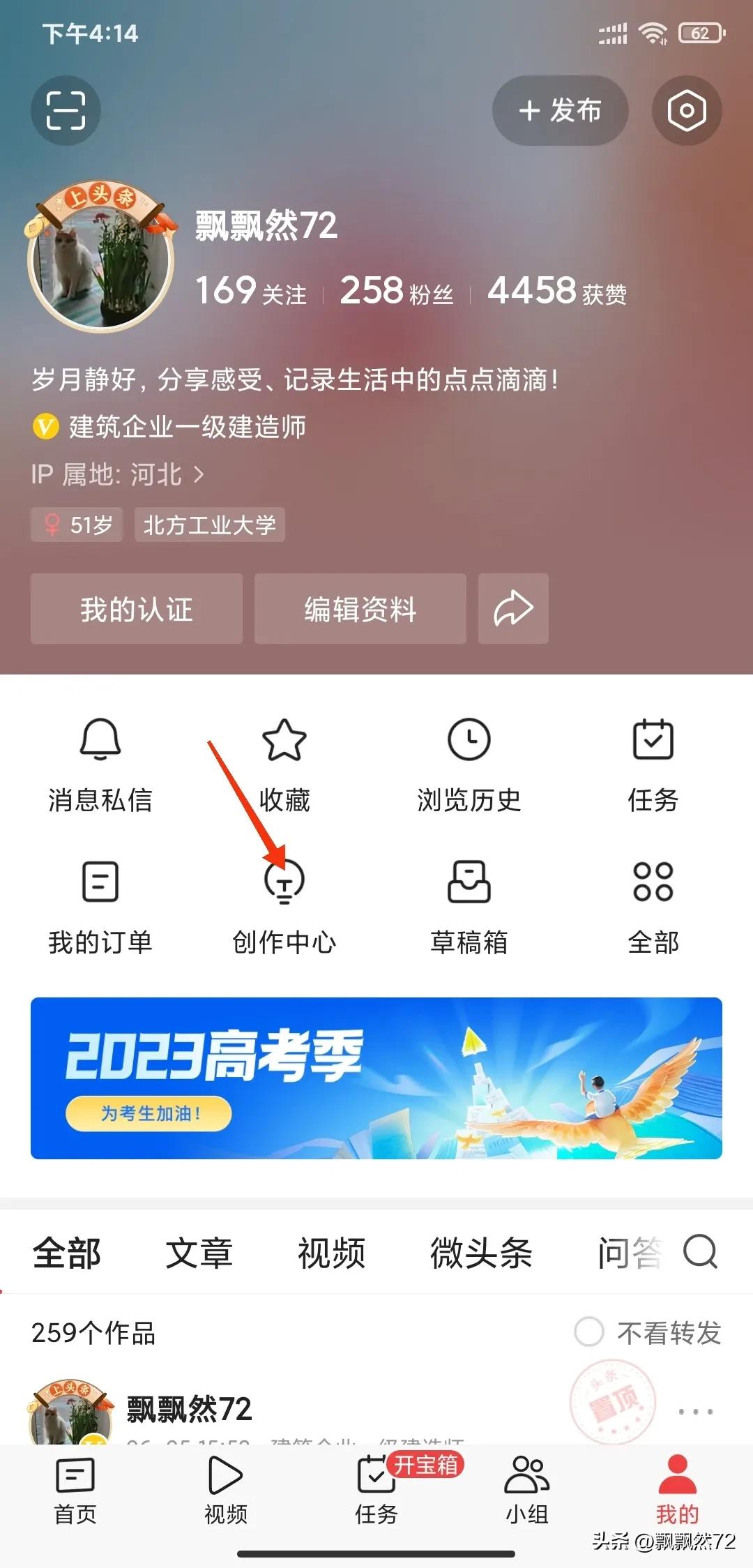Tap the camera icon beside 发布
Image resolution: width=753 pixels, height=1568 pixels.
[x=687, y=111]
